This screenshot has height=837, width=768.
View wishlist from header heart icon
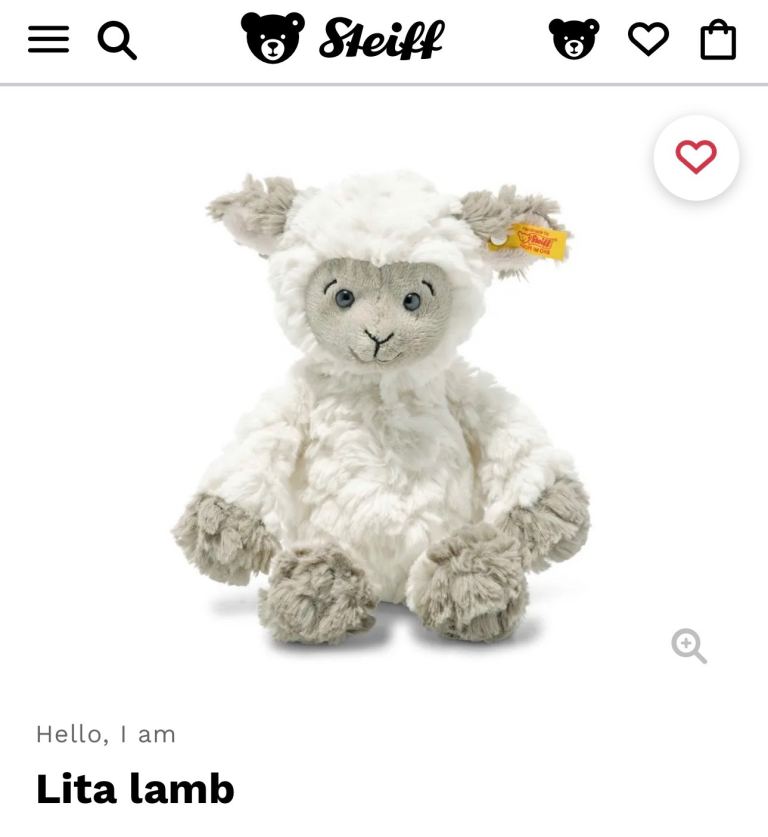[x=648, y=40]
